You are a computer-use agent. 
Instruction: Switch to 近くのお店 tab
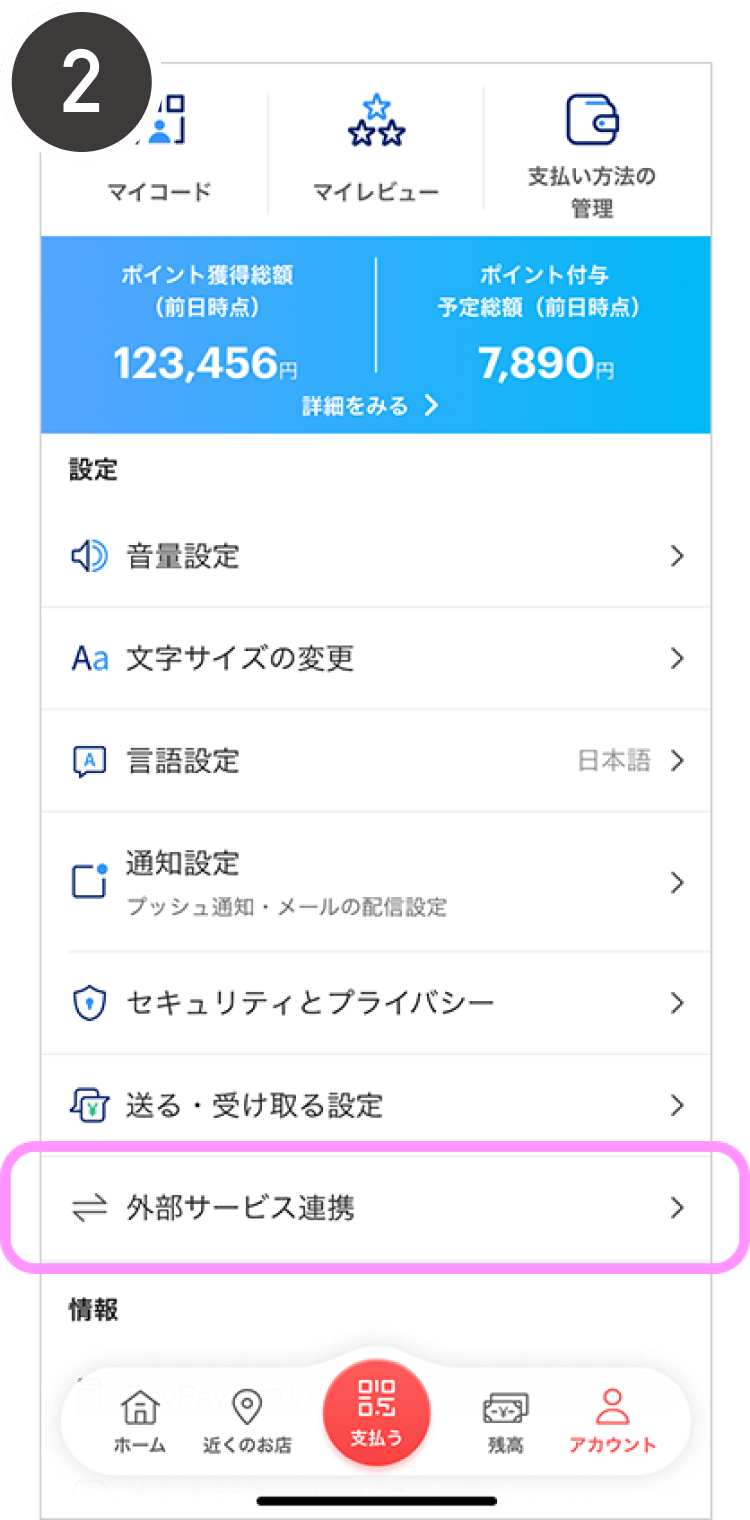247,1422
